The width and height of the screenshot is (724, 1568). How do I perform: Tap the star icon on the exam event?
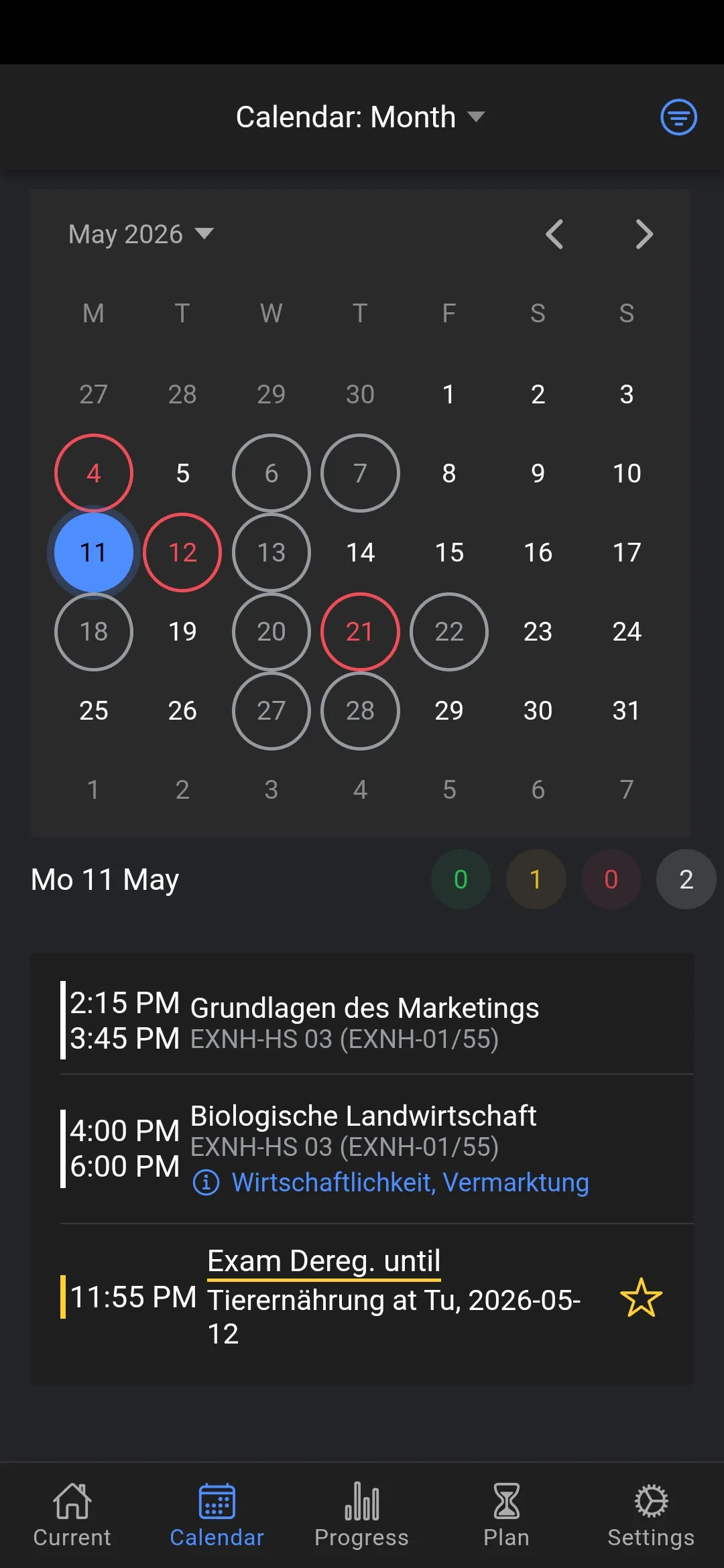[642, 1299]
